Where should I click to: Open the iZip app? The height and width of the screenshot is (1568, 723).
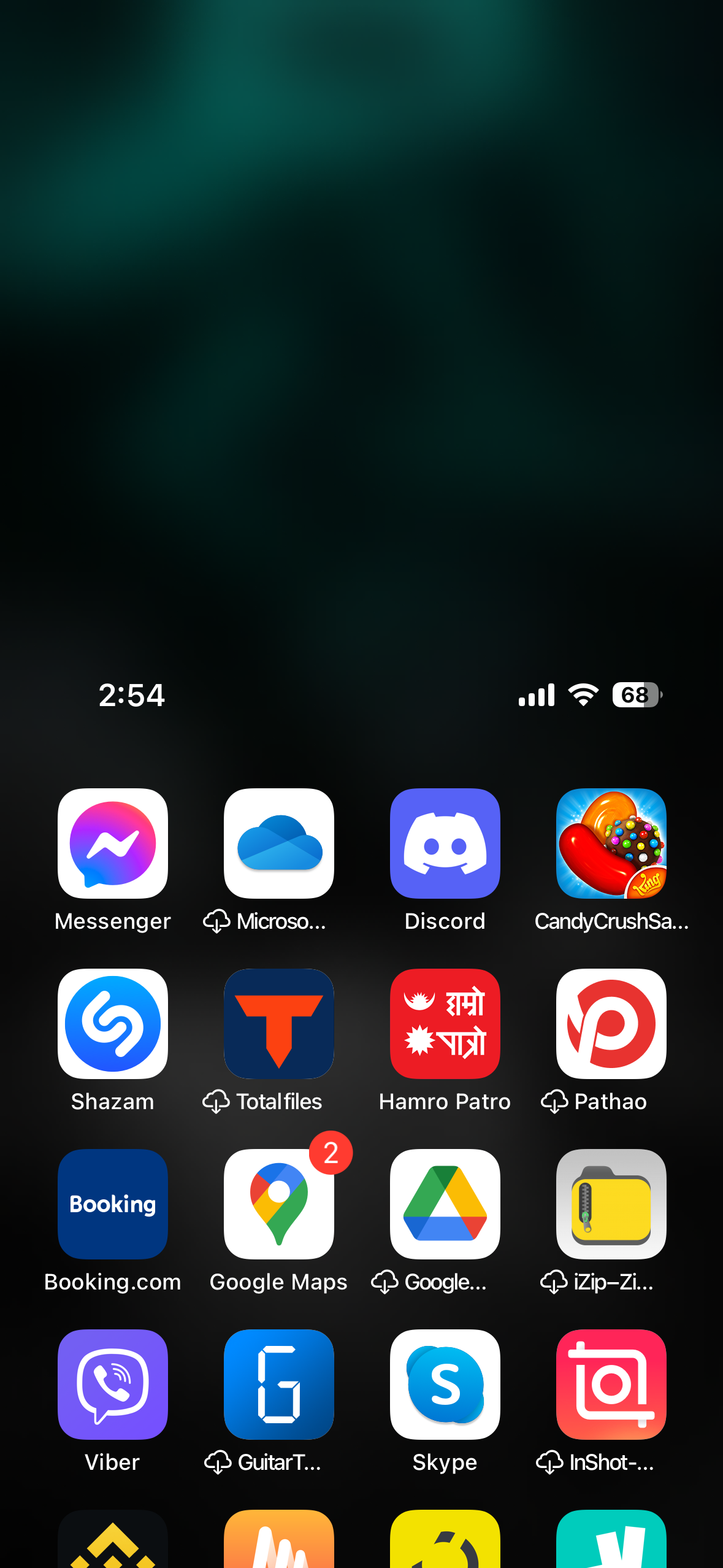click(x=611, y=1204)
